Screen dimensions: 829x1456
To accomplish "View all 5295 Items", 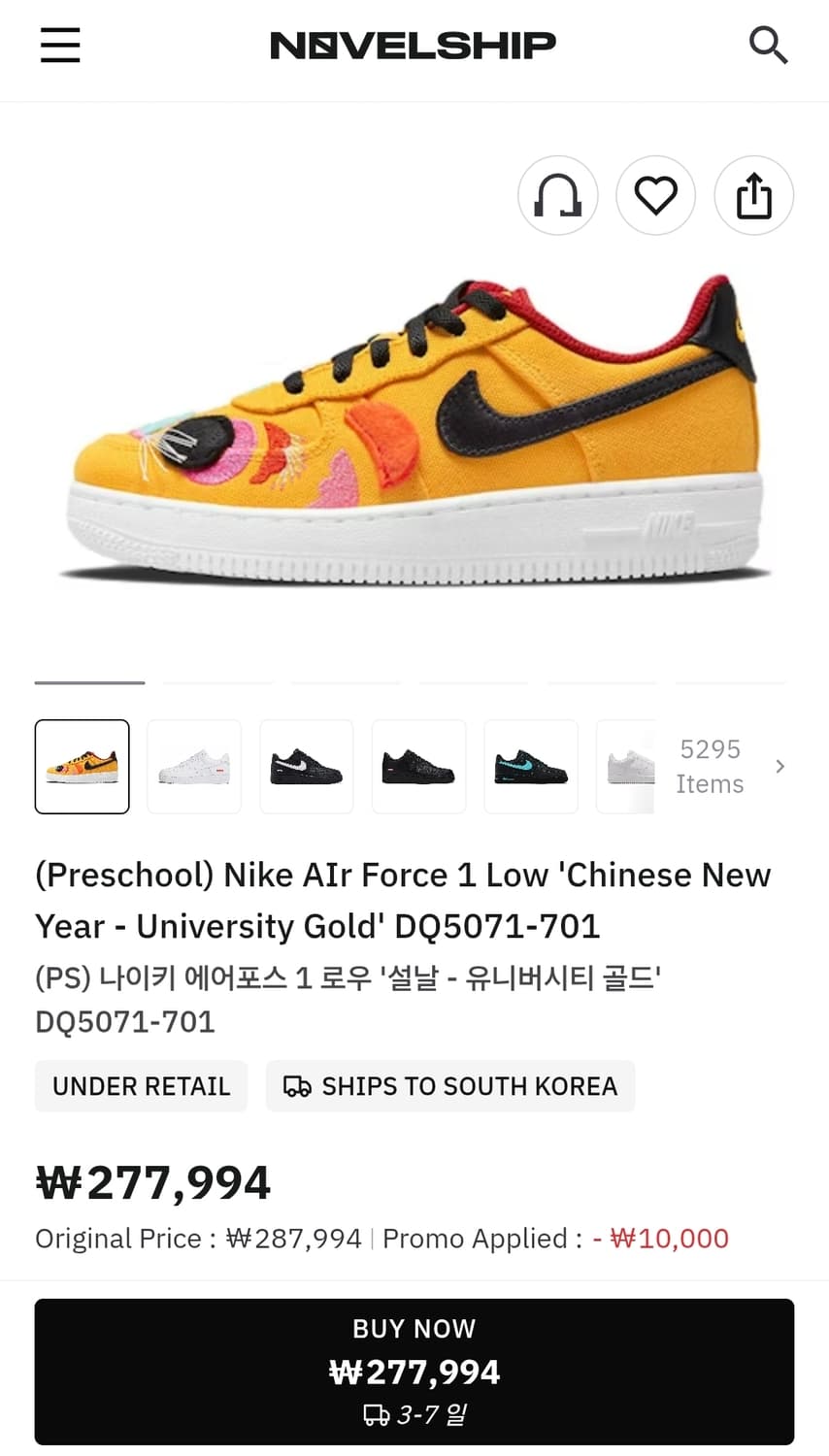I will coord(710,766).
